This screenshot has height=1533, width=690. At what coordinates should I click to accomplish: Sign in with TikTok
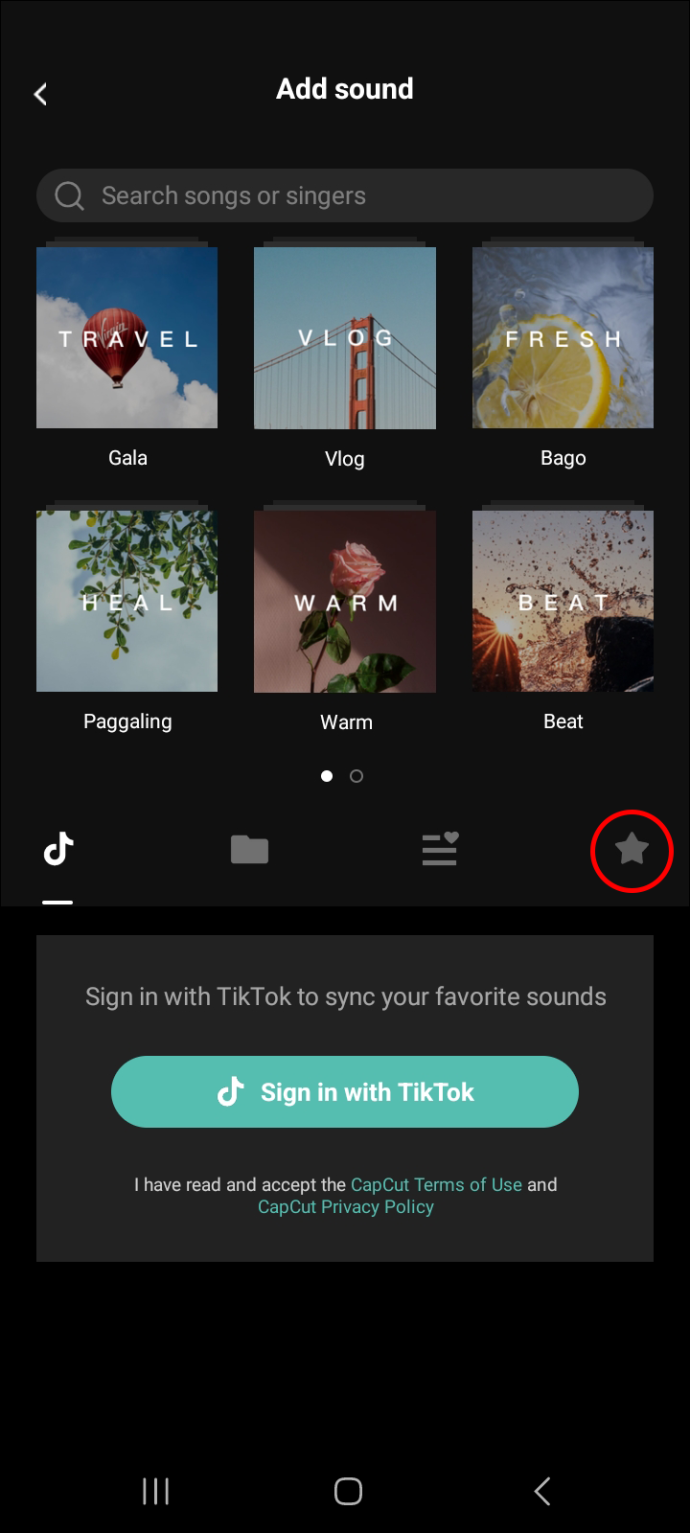click(x=345, y=1092)
